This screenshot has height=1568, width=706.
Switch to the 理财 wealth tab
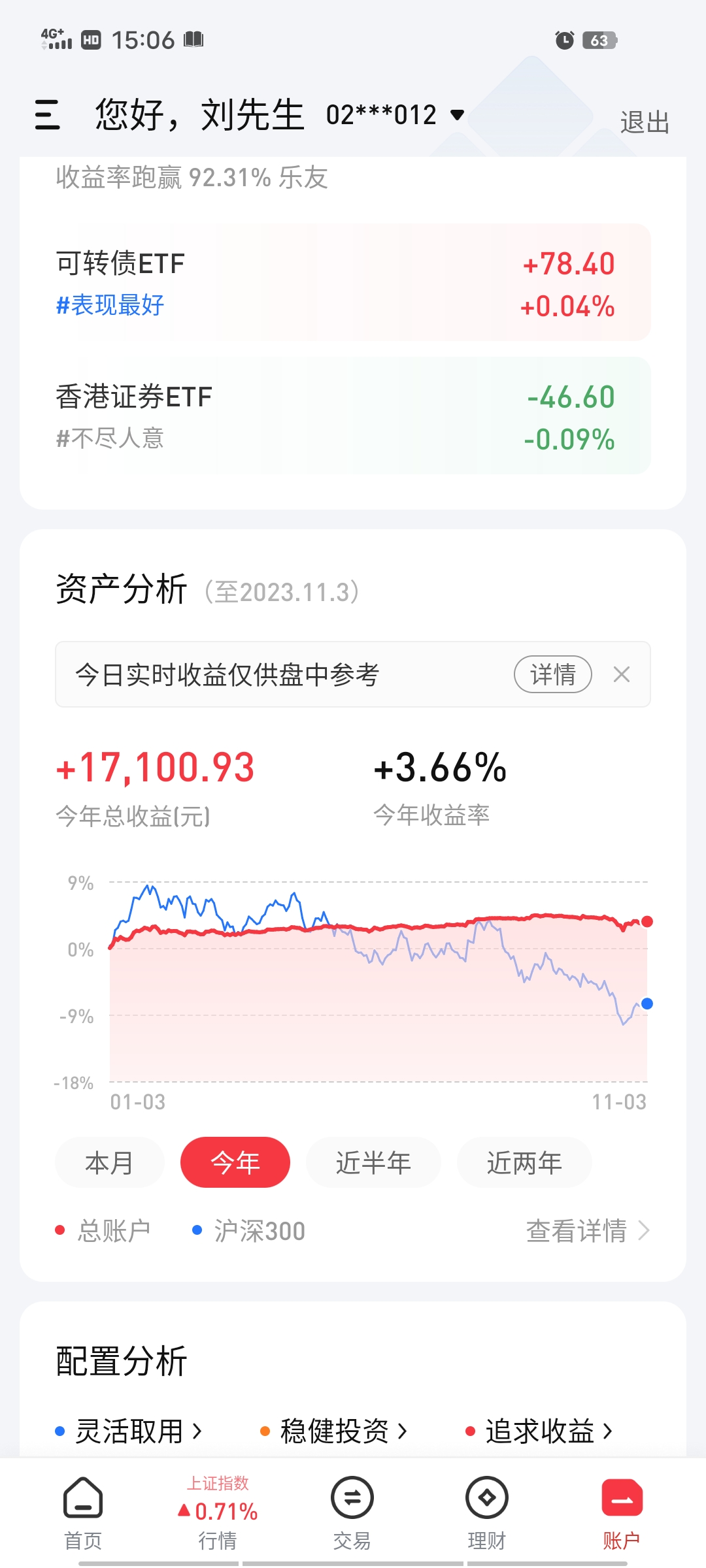pyautogui.click(x=487, y=1513)
